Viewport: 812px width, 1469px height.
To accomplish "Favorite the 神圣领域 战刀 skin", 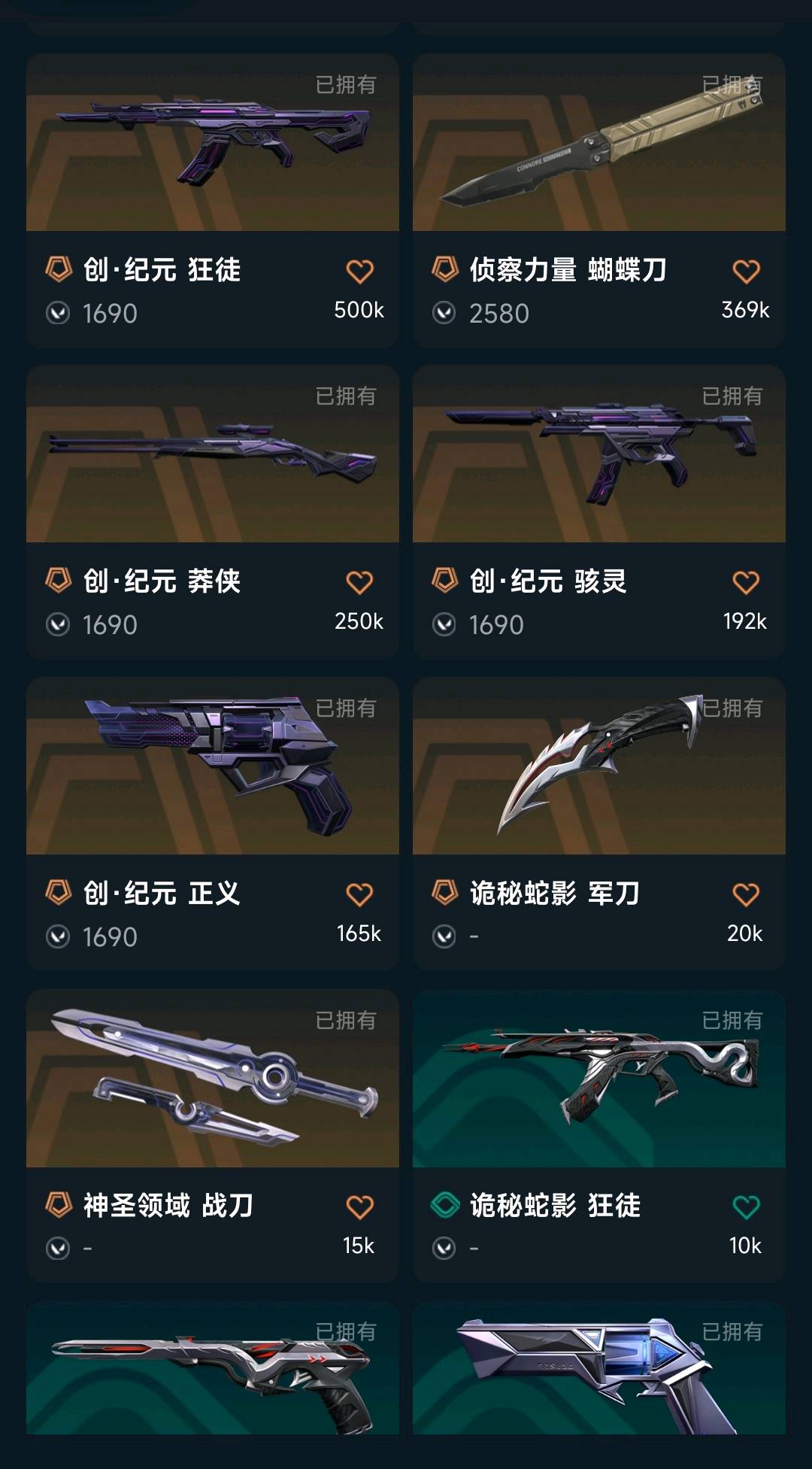I will [359, 1207].
